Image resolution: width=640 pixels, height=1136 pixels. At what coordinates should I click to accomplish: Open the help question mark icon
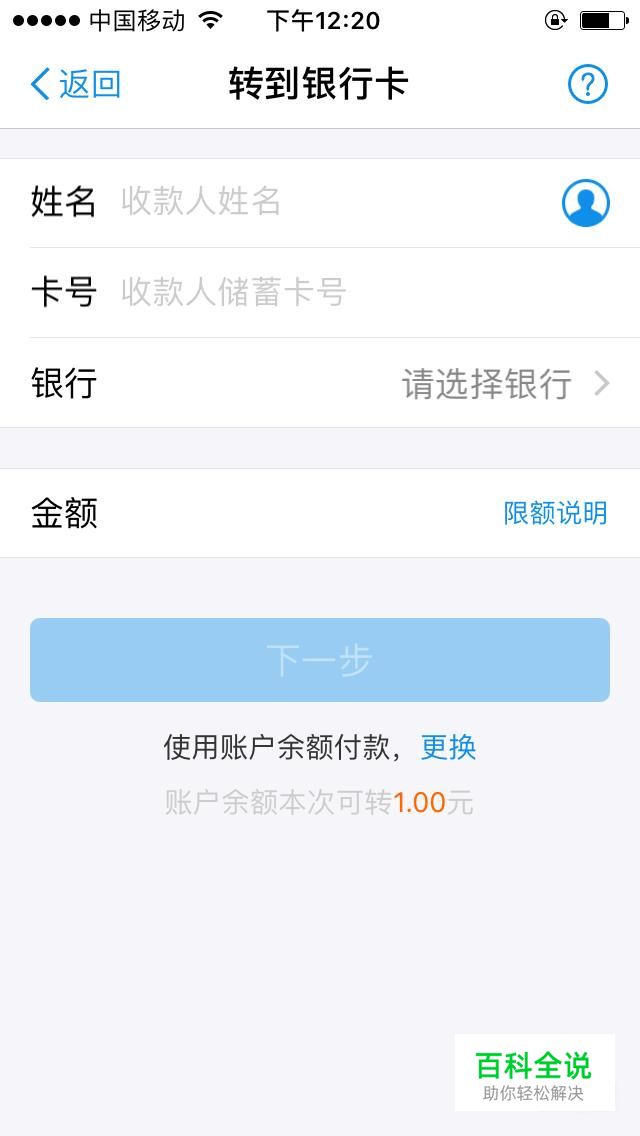[587, 84]
